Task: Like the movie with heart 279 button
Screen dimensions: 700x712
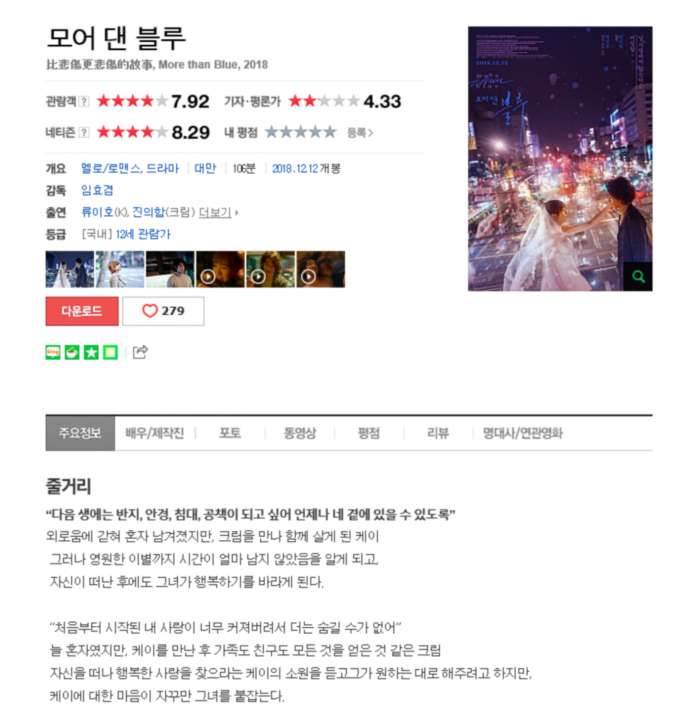Action: coord(163,311)
